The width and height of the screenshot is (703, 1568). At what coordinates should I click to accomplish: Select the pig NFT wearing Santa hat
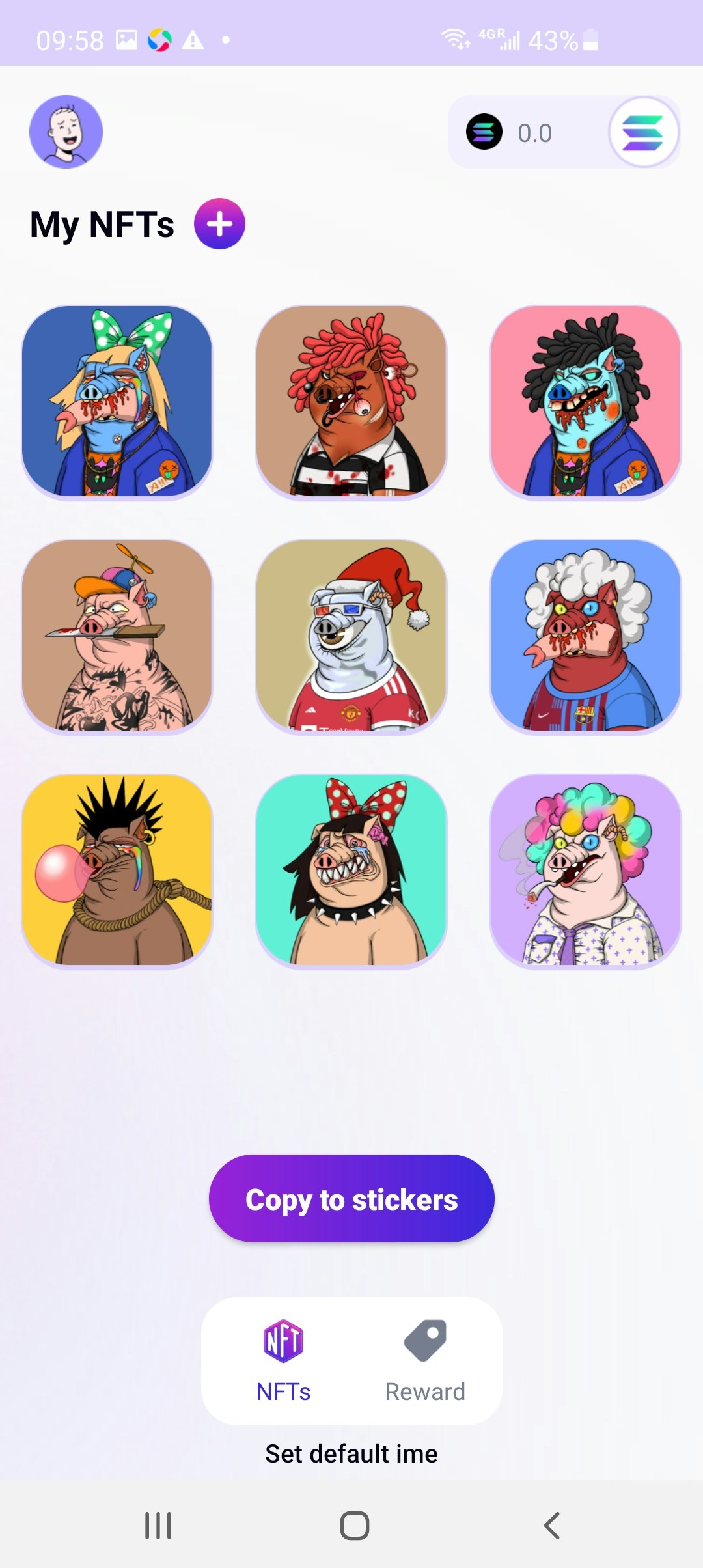[351, 636]
